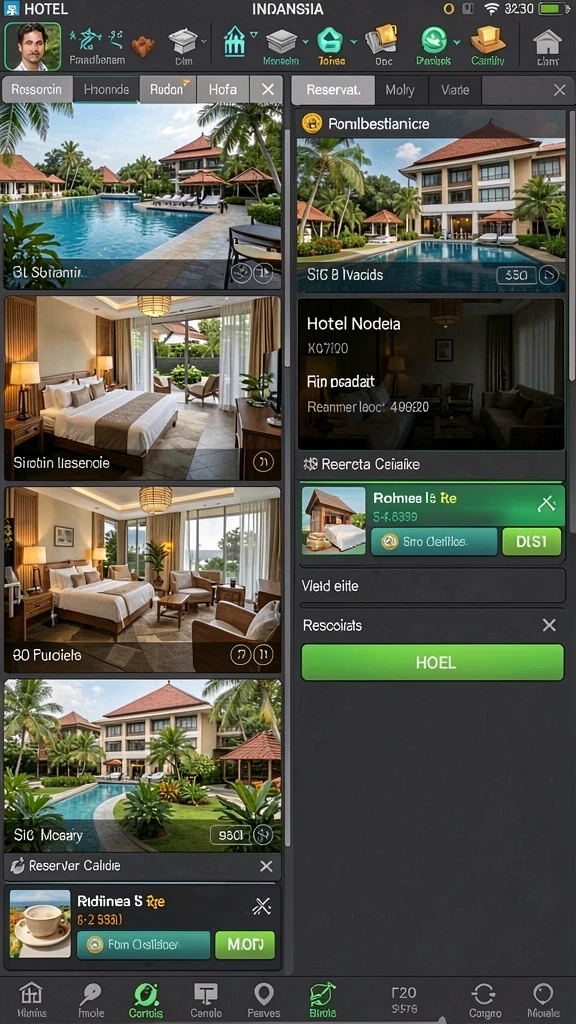Screen dimensions: 576x1024
Task: Close the left panel next to Hofa
Action: [x=268, y=89]
